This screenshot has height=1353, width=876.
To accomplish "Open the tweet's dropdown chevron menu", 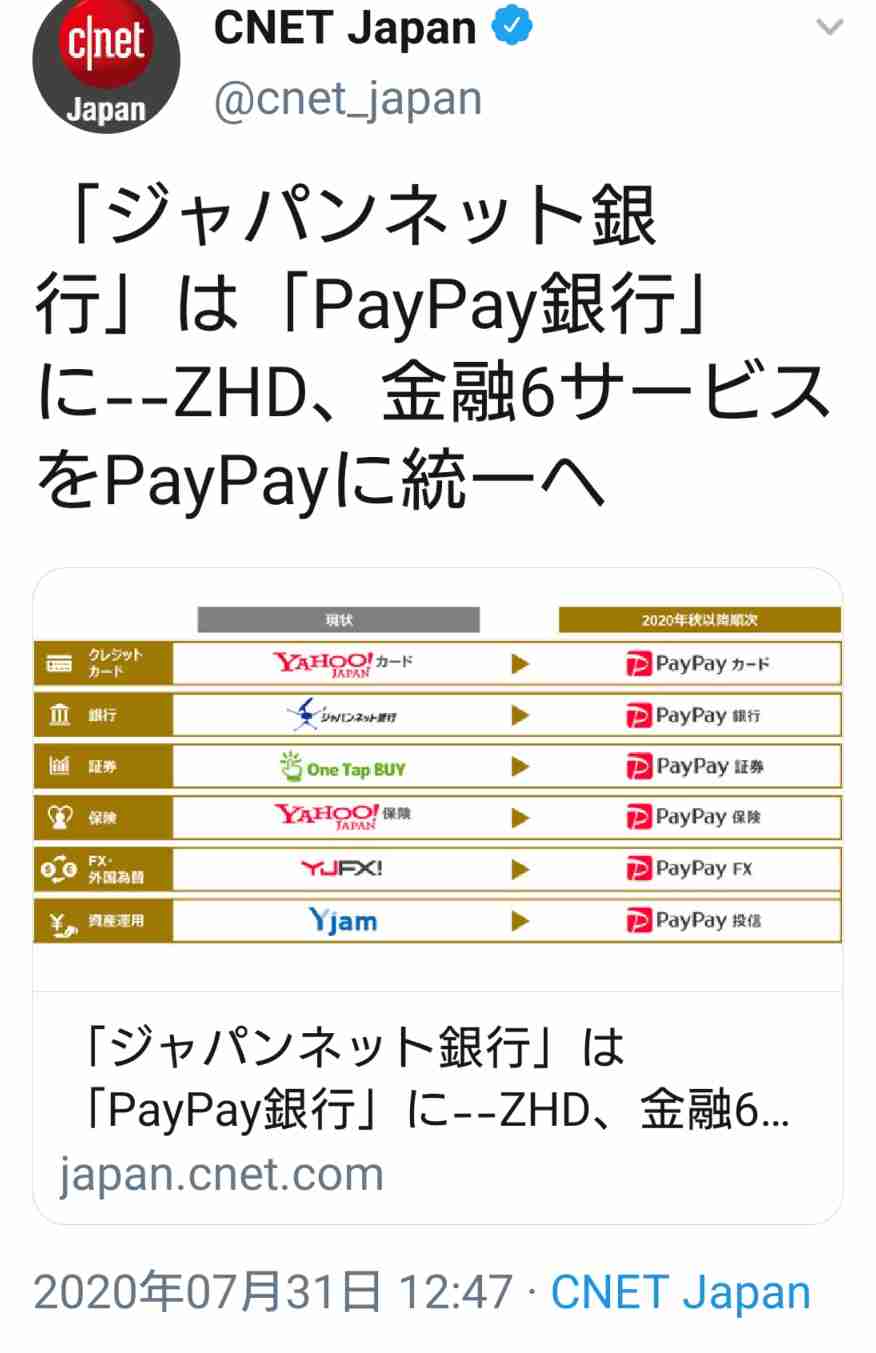I will (x=830, y=27).
